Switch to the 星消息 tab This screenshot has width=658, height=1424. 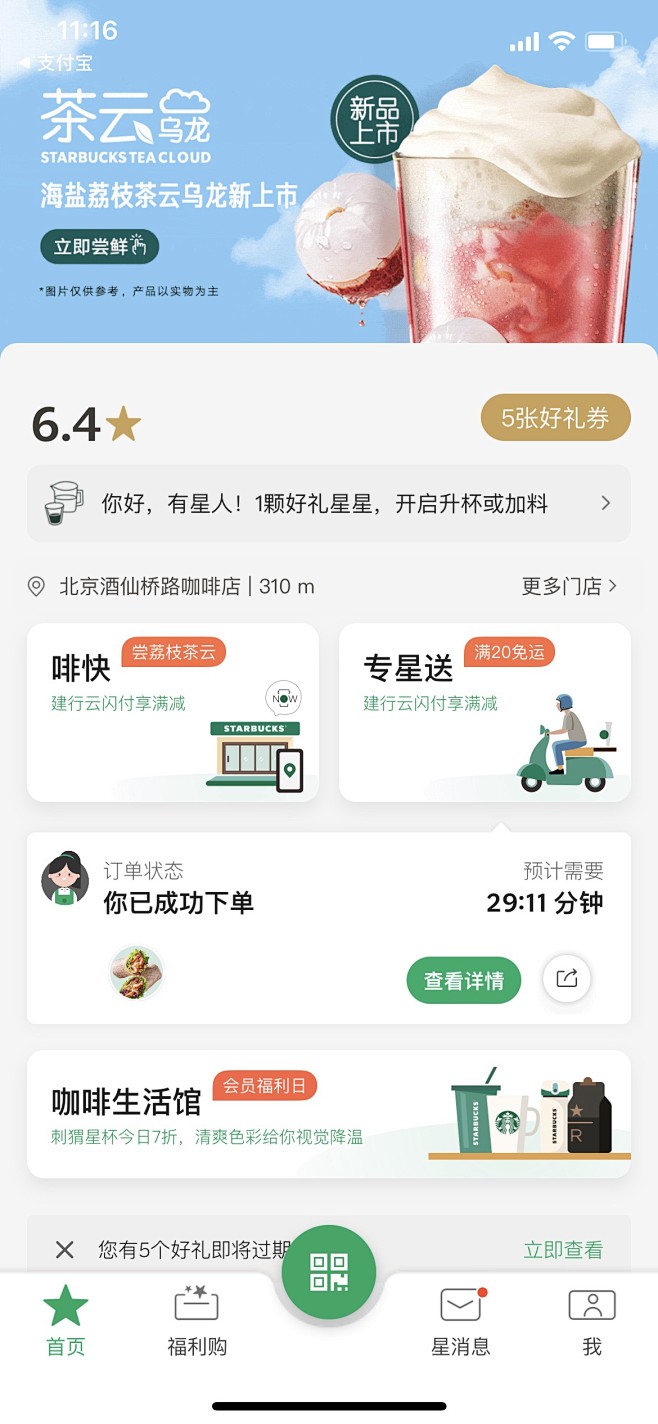tap(461, 1321)
